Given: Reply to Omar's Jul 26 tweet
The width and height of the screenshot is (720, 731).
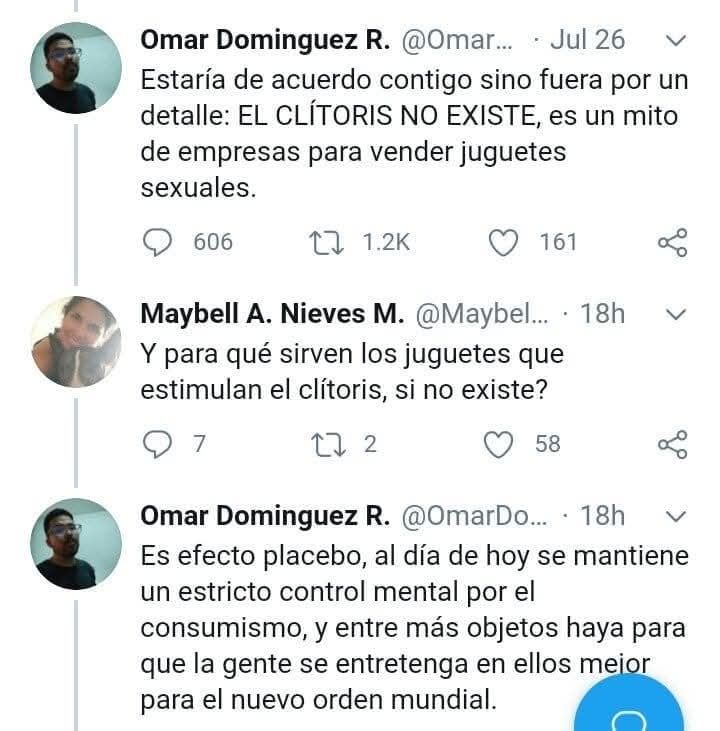Looking at the screenshot, I should 158,242.
